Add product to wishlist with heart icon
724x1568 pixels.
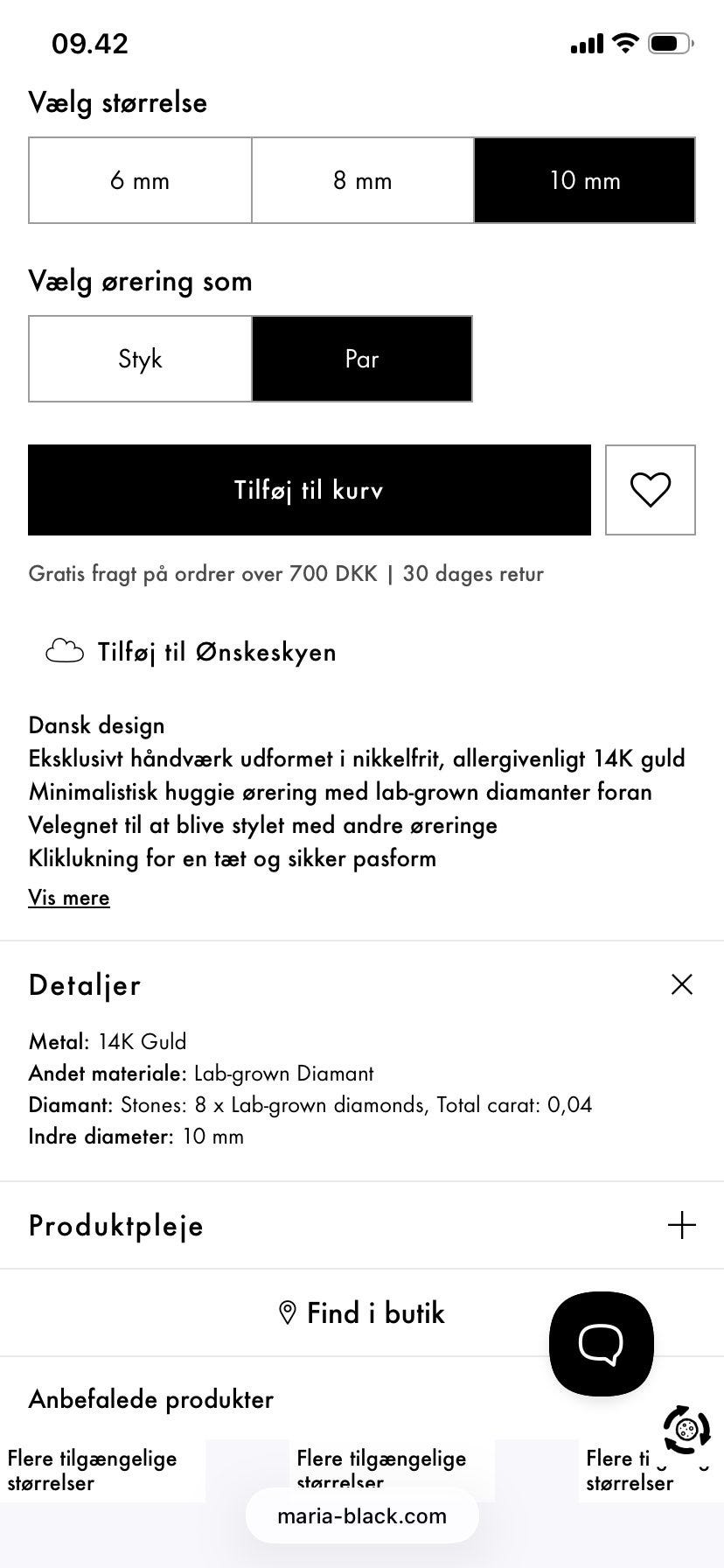(651, 490)
